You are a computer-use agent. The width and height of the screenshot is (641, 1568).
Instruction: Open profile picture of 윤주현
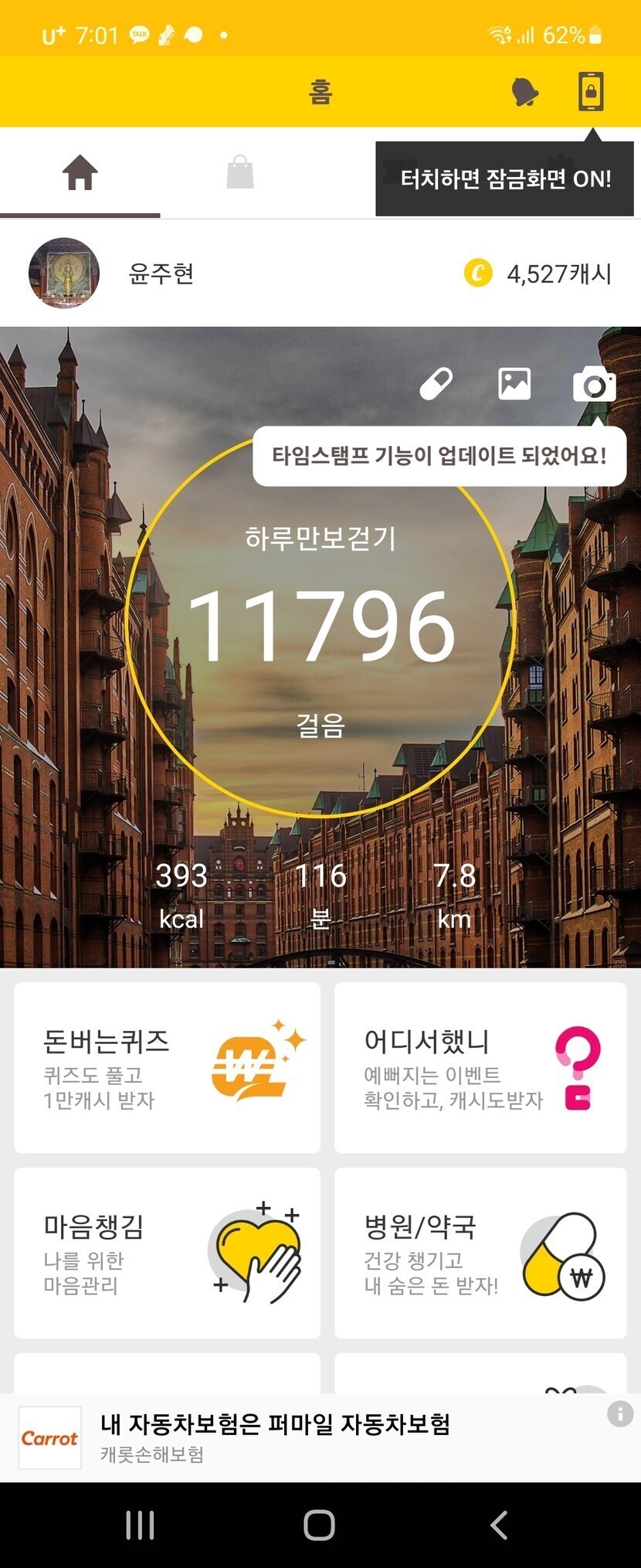coord(64,274)
